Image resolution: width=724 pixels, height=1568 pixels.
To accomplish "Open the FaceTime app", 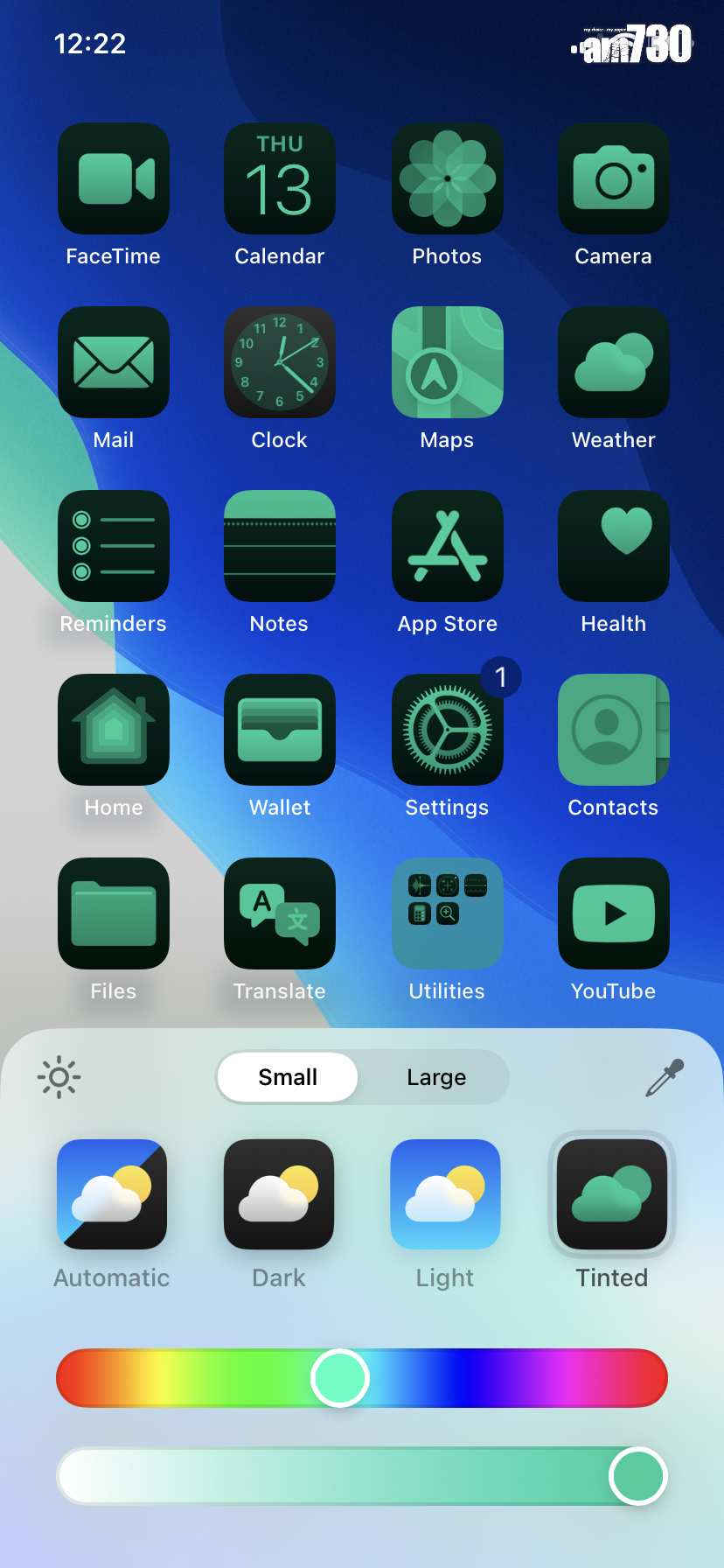I will pos(114,178).
